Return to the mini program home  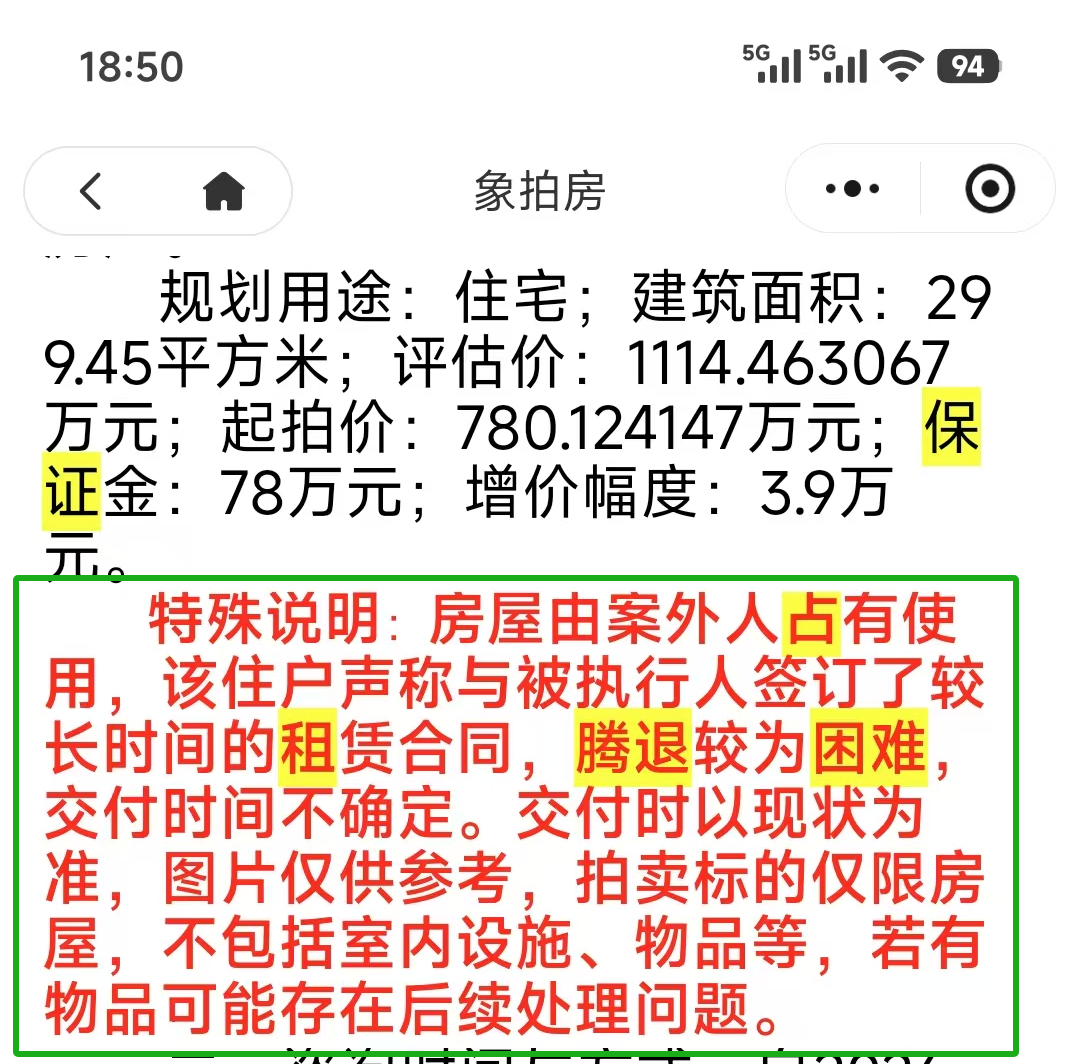[224, 190]
